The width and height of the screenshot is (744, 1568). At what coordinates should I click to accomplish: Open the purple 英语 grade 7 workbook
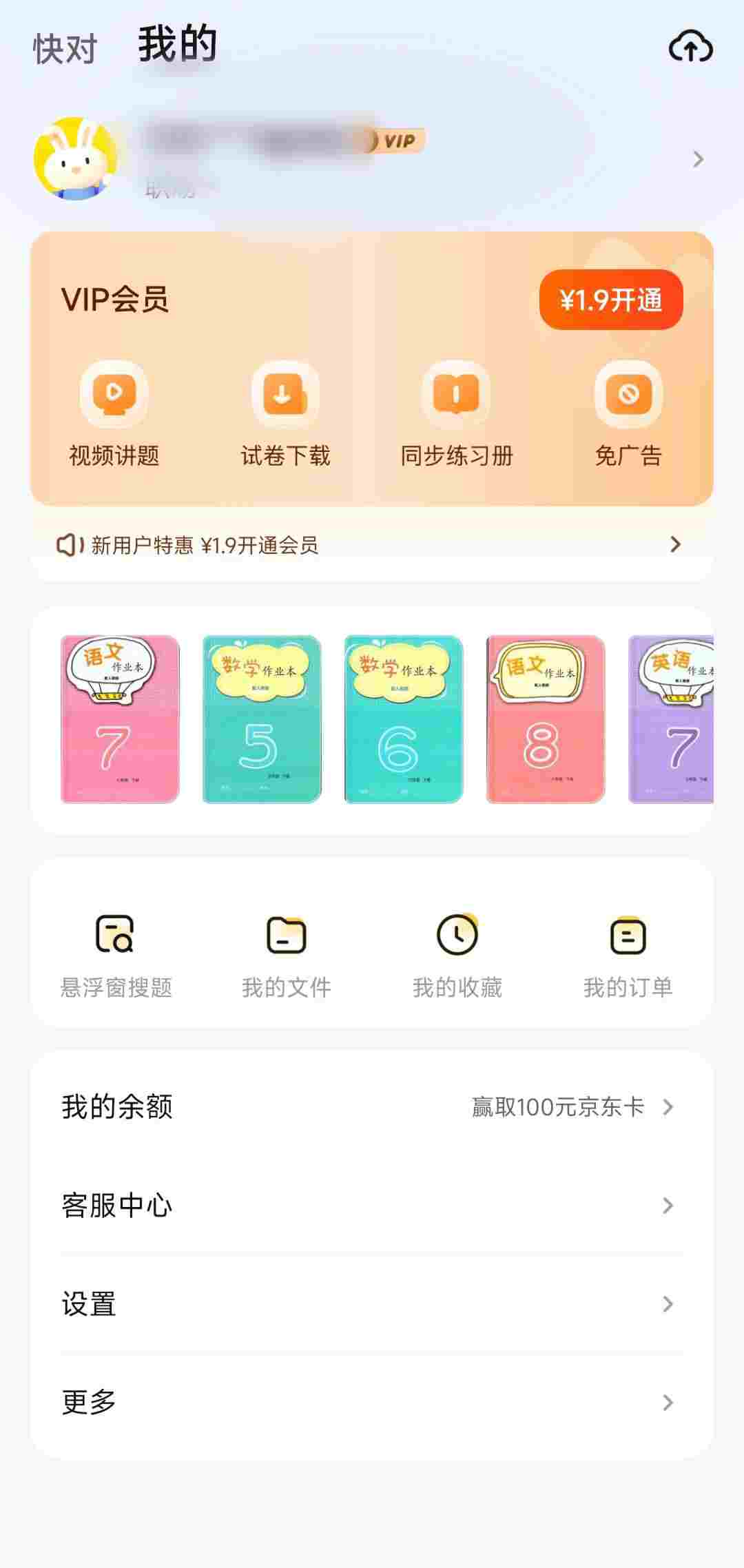671,719
